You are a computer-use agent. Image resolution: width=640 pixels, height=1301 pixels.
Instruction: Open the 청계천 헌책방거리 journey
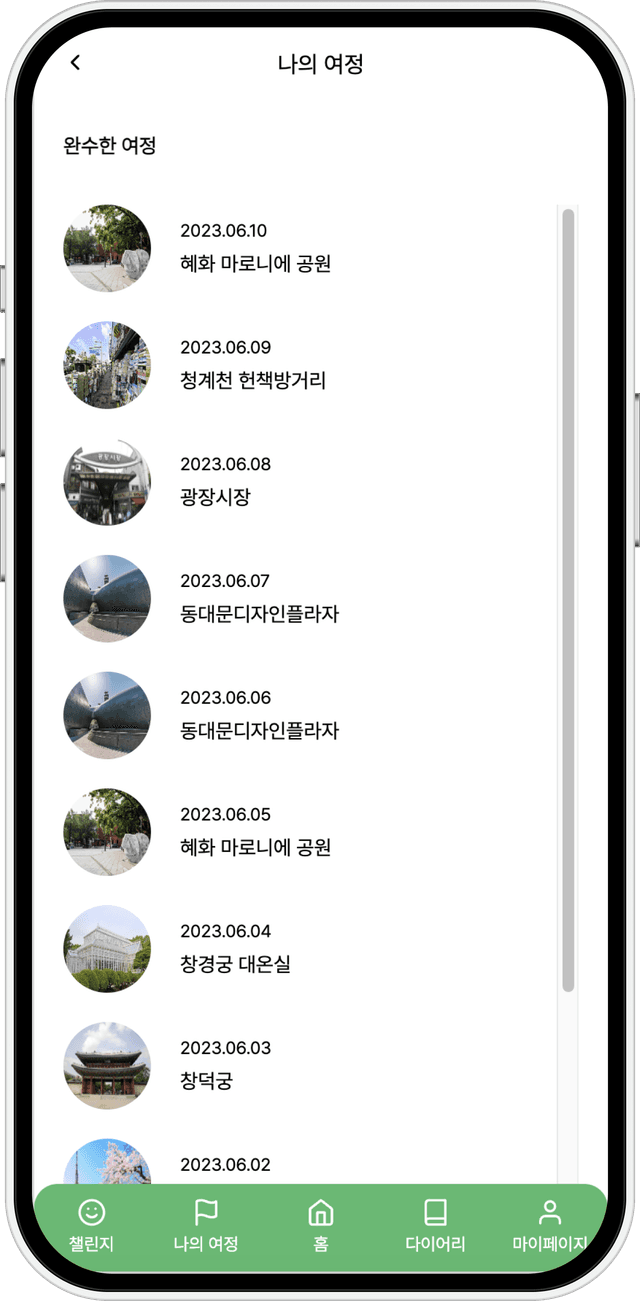(x=253, y=366)
